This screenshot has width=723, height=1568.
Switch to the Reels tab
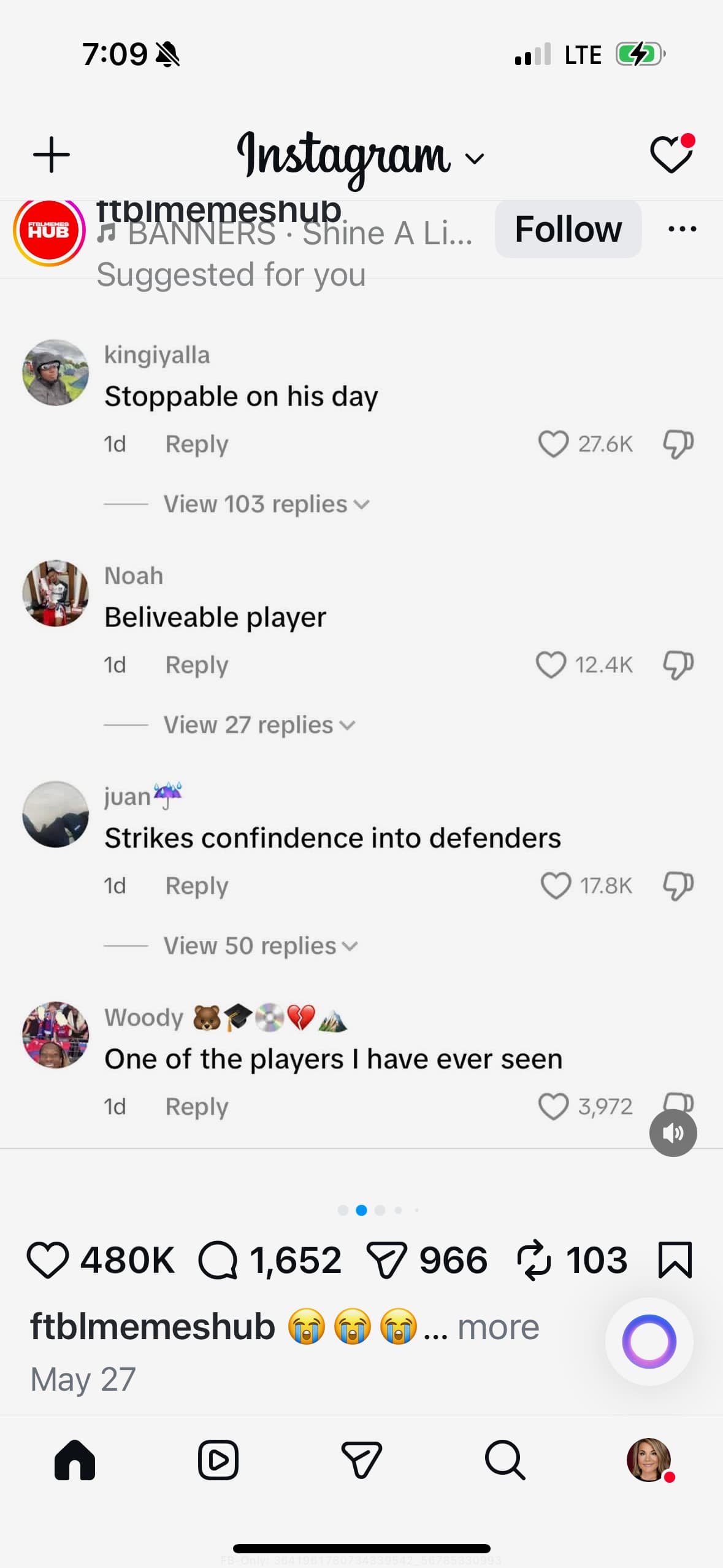click(x=218, y=1460)
